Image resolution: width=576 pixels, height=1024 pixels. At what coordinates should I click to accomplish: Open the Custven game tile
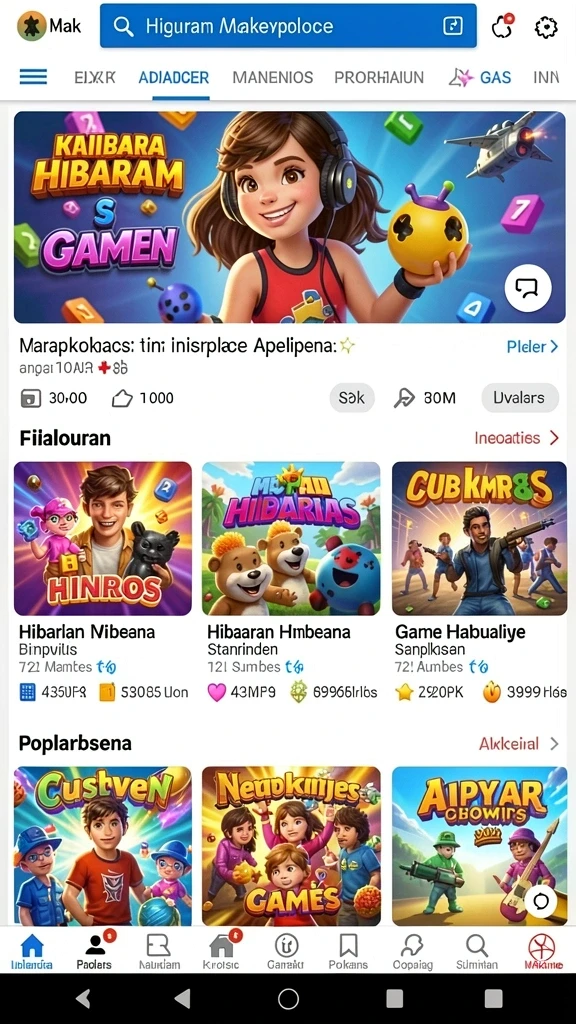tap(103, 846)
